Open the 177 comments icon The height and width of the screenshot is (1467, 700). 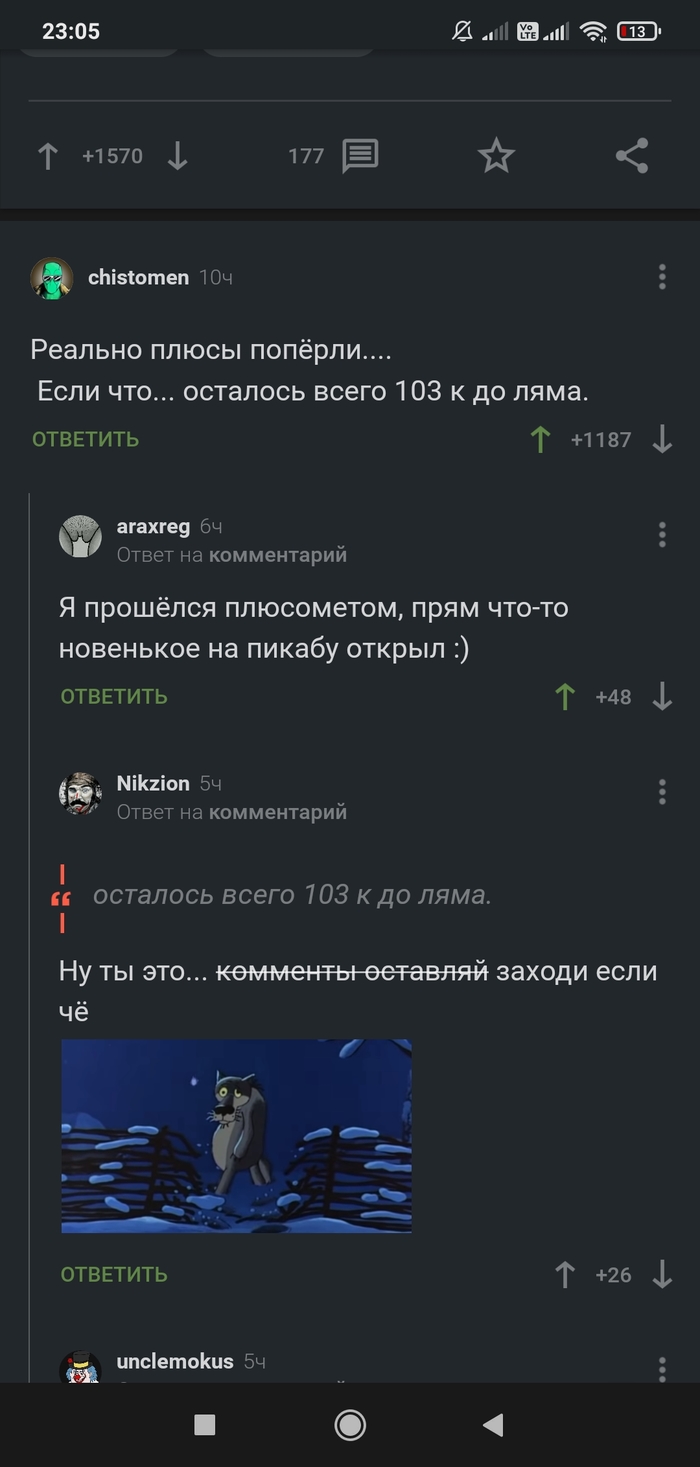coord(360,156)
